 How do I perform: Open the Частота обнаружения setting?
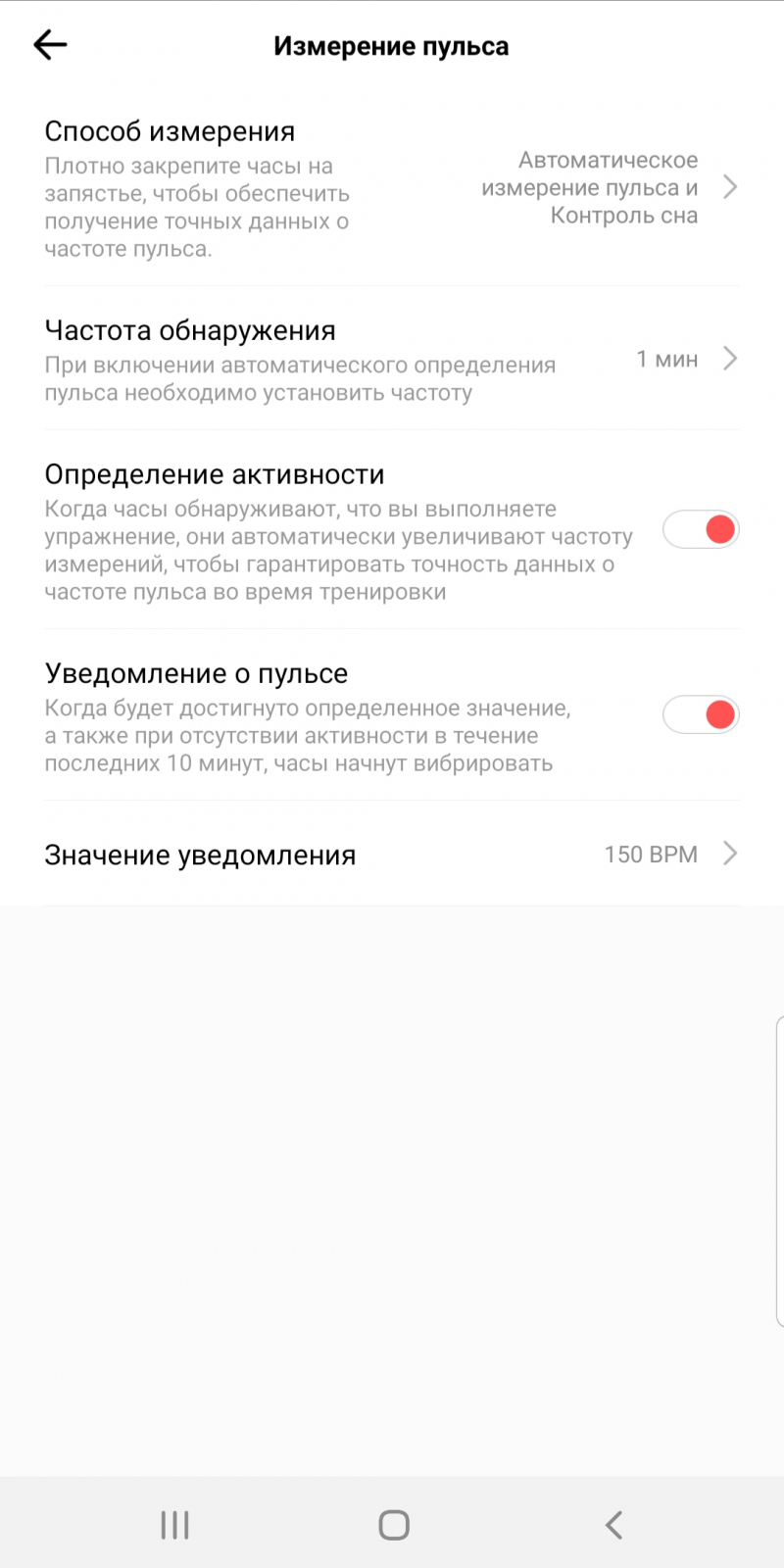click(x=392, y=360)
